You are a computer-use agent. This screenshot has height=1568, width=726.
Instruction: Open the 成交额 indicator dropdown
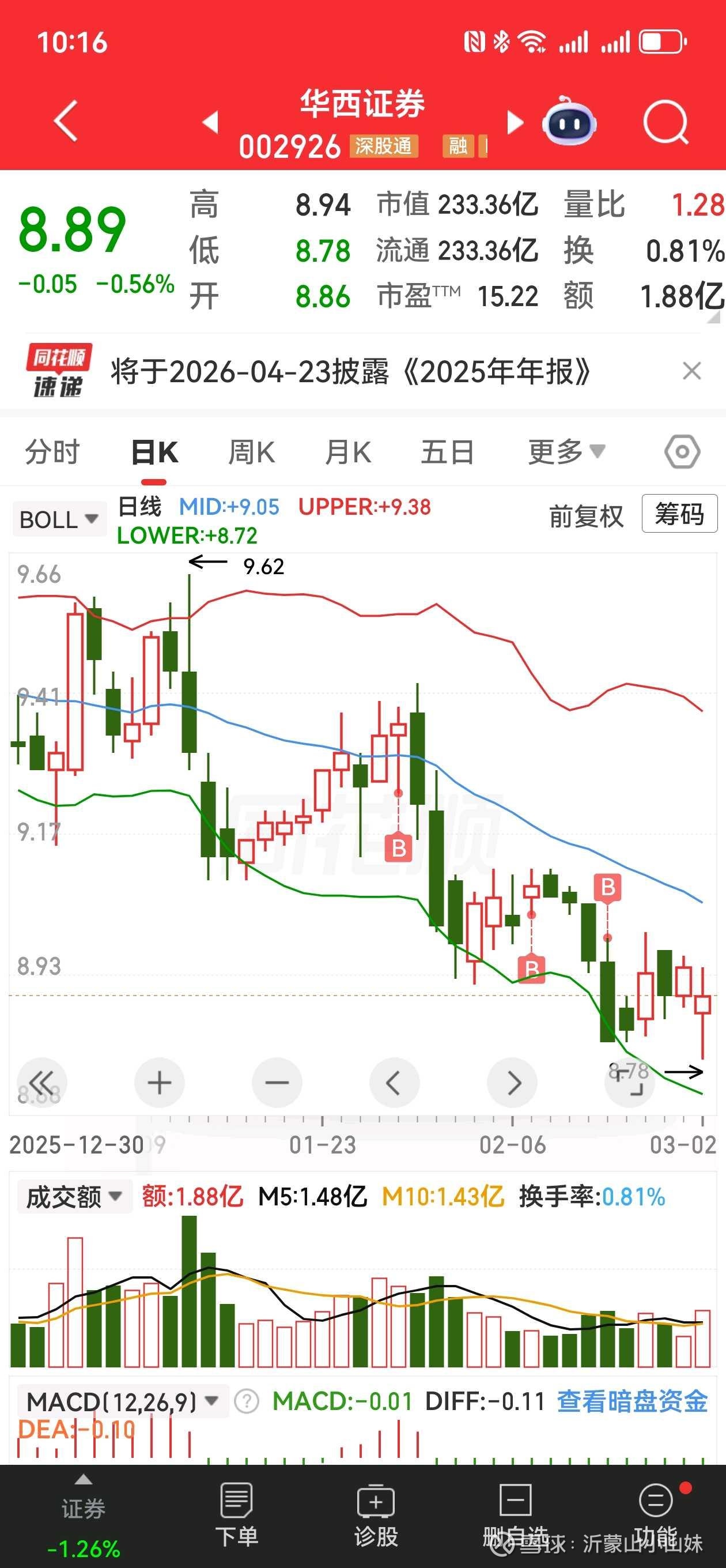pos(74,1197)
